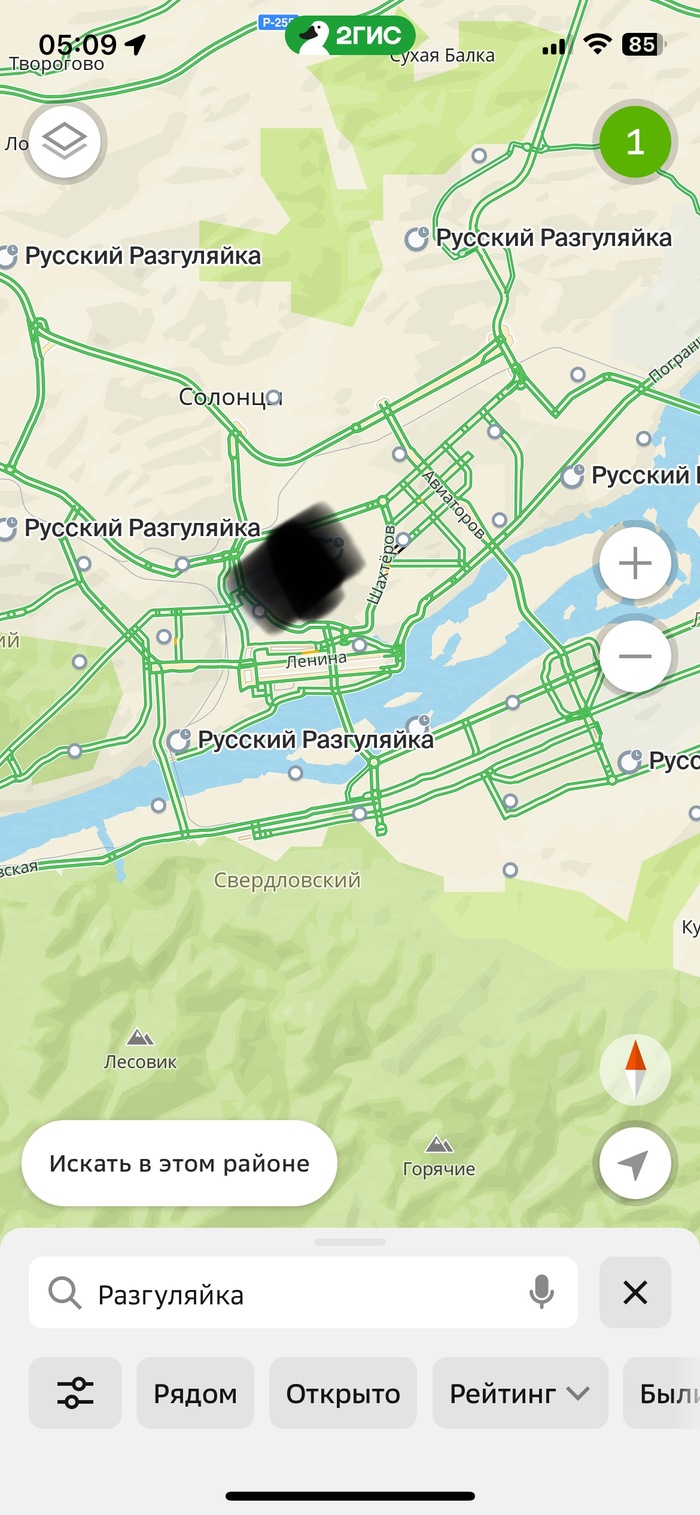The width and height of the screenshot is (700, 1515).
Task: Start voice search with the microphone
Action: [x=541, y=1293]
